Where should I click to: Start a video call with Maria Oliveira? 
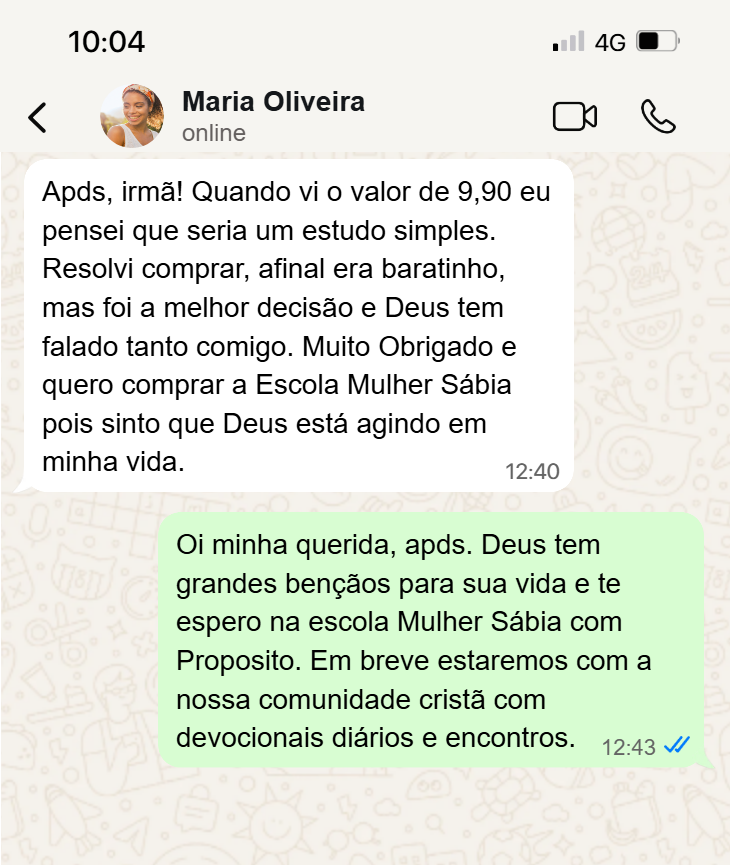574,117
